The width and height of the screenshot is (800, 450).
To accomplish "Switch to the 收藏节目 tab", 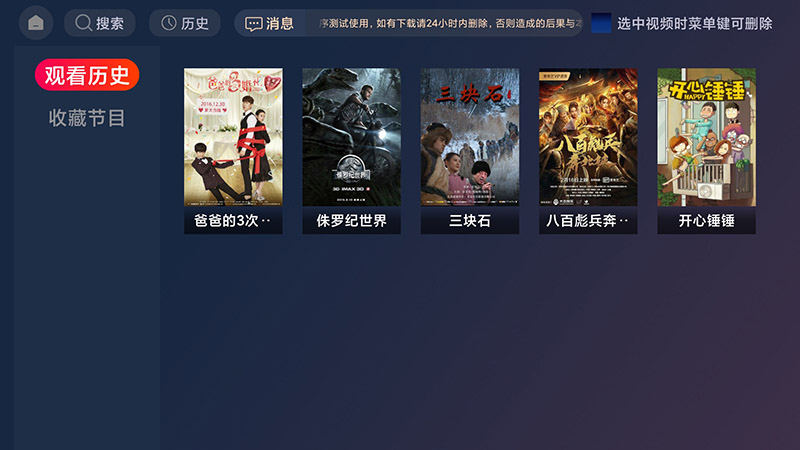I will click(x=87, y=118).
